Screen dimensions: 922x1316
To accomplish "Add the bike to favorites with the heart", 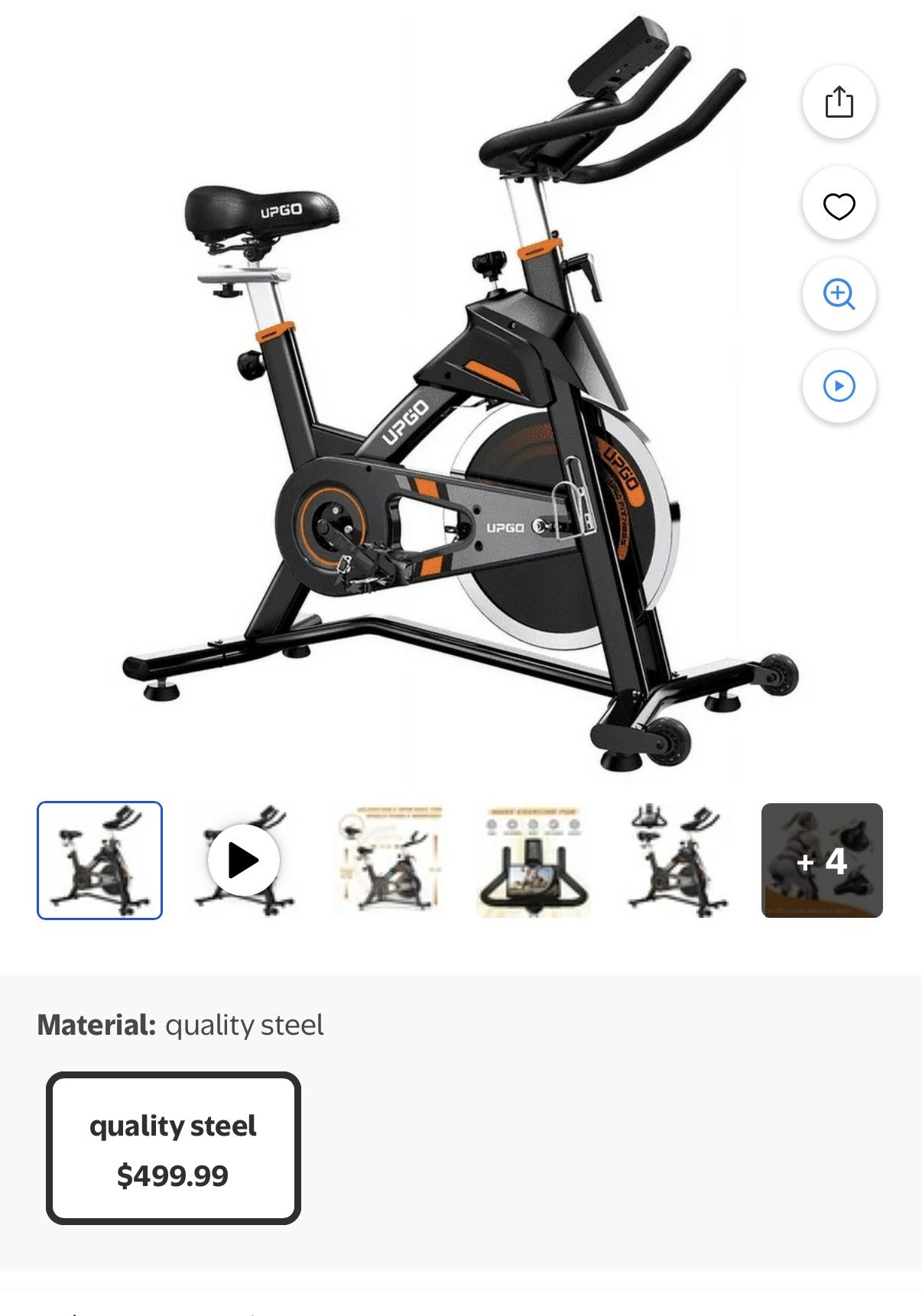I will pyautogui.click(x=839, y=205).
